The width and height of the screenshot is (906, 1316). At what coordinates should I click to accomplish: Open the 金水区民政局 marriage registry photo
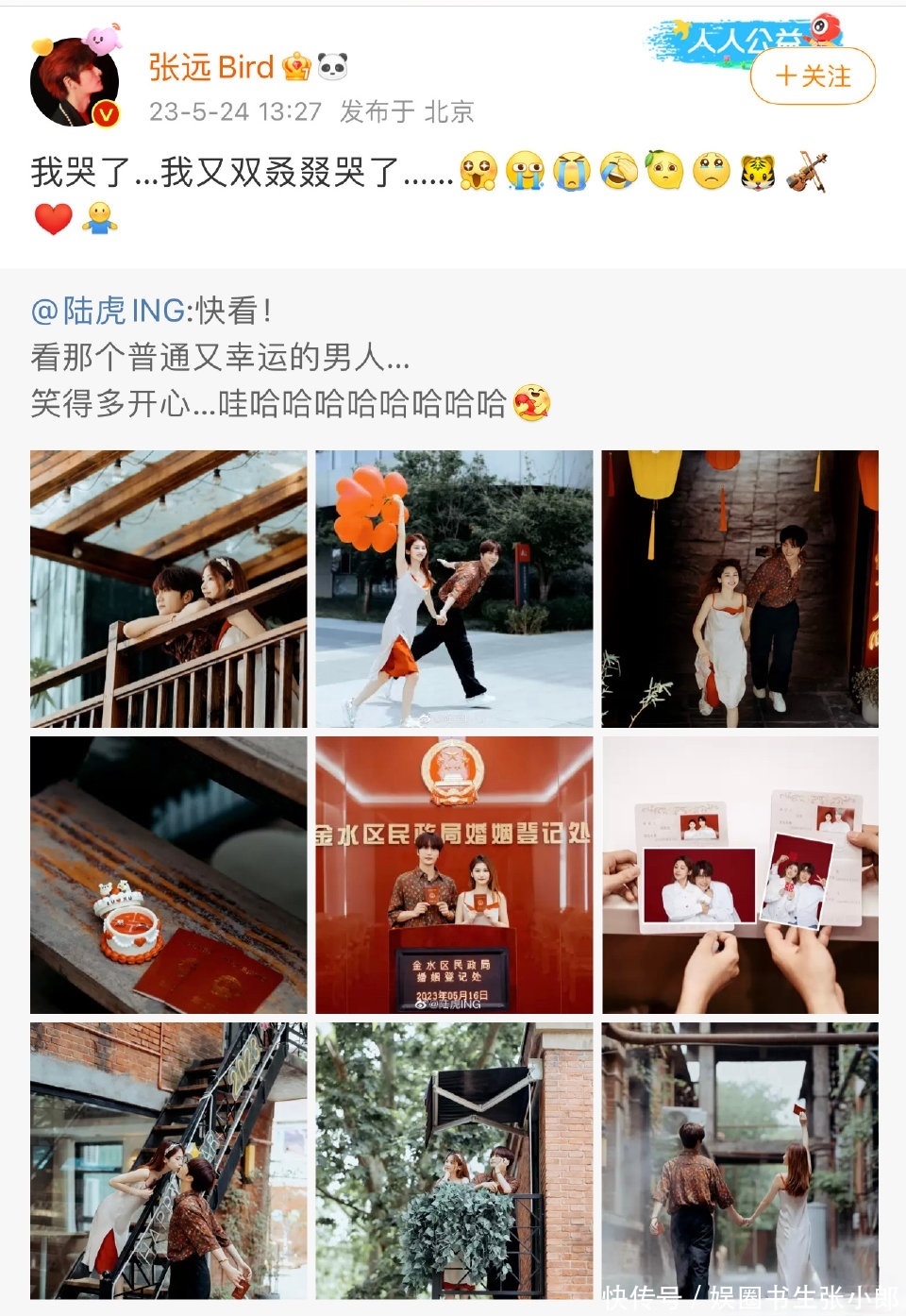click(x=454, y=875)
